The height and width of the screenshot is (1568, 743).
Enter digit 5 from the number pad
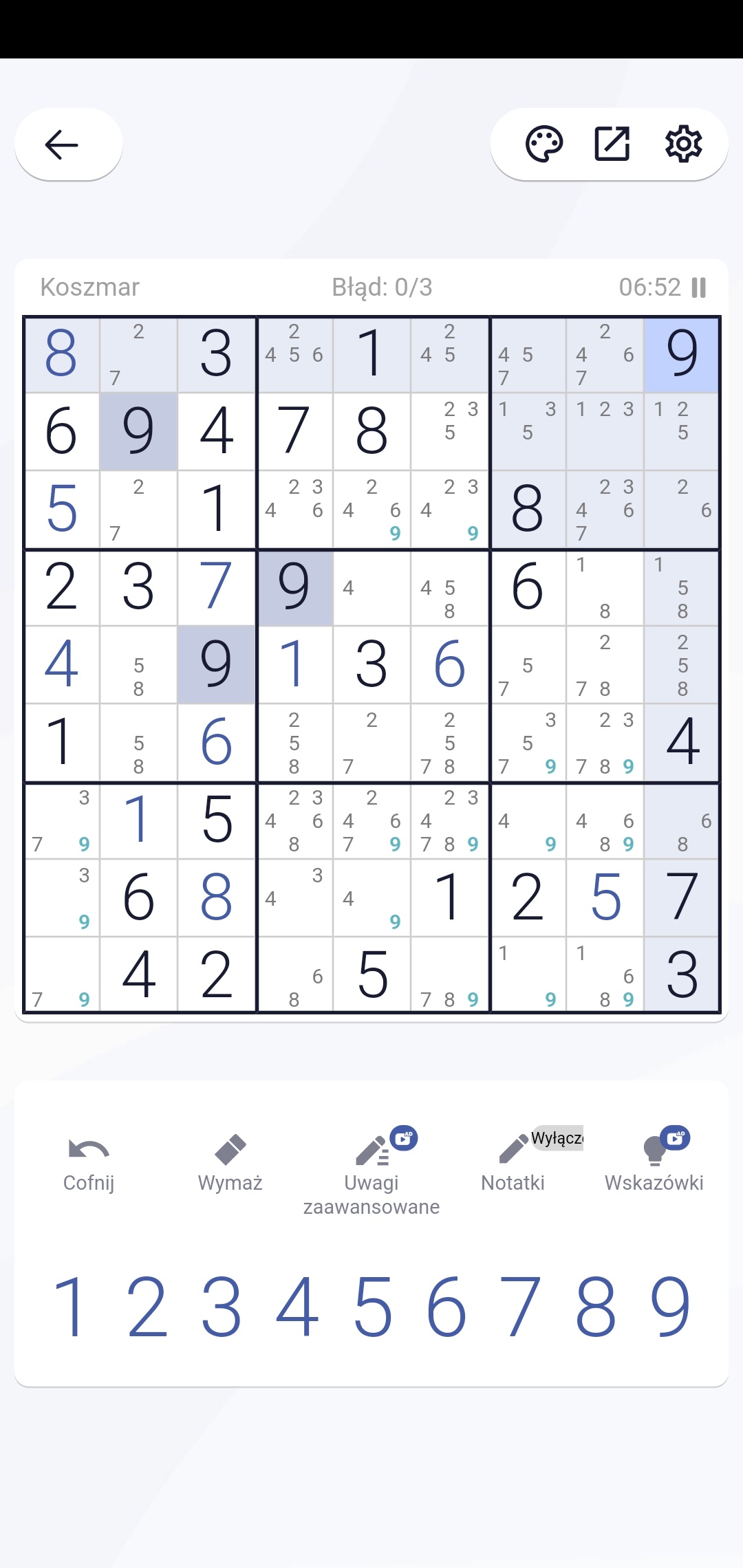pos(372,1306)
